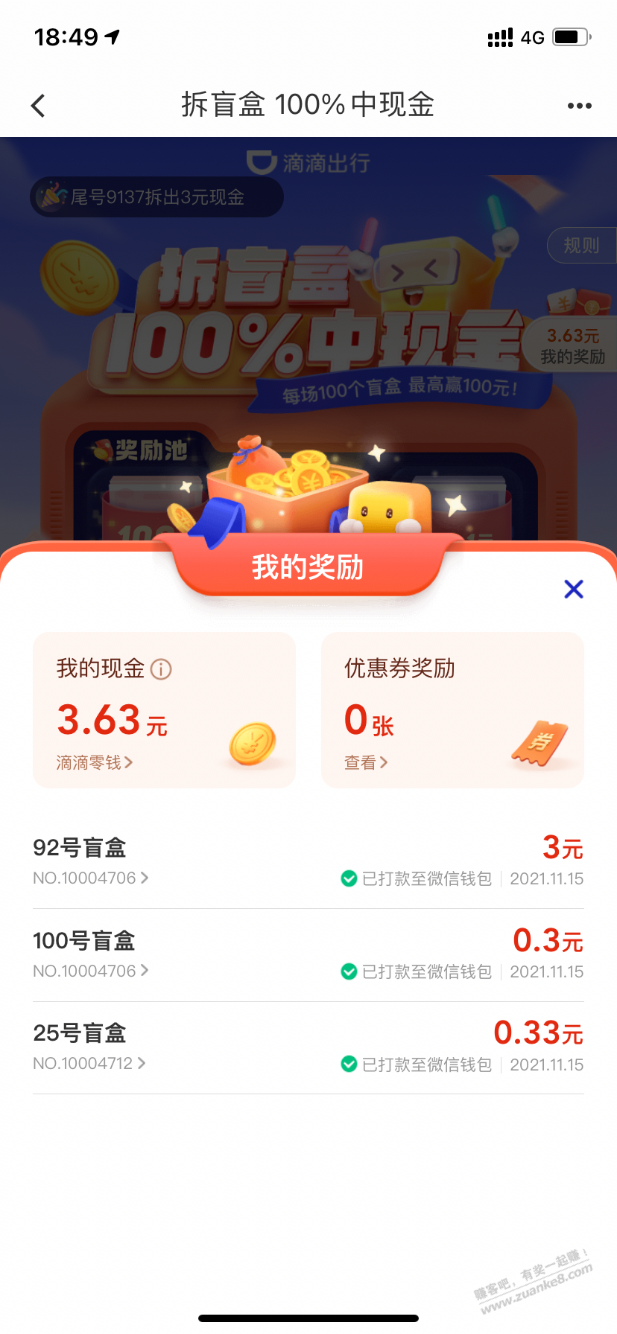
Task: Go back using the header arrow
Action: point(38,105)
